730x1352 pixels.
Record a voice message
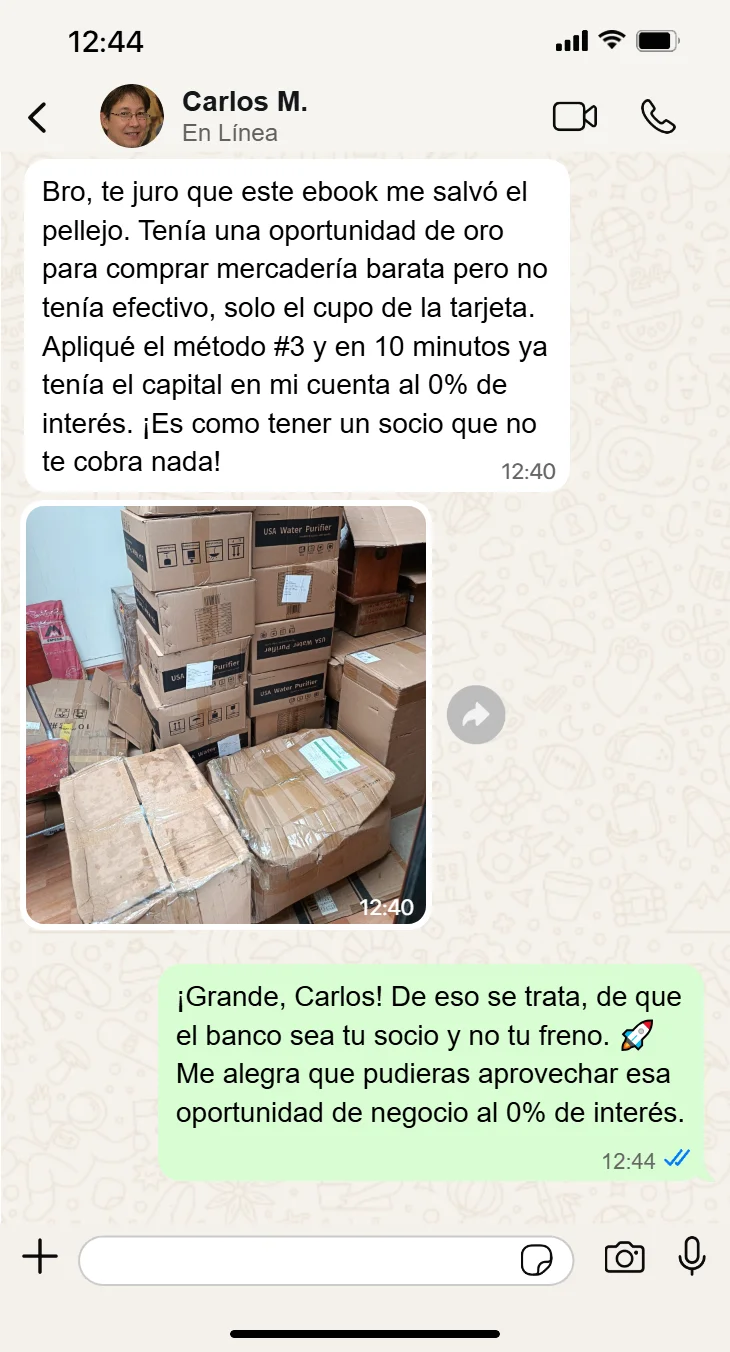(692, 1257)
